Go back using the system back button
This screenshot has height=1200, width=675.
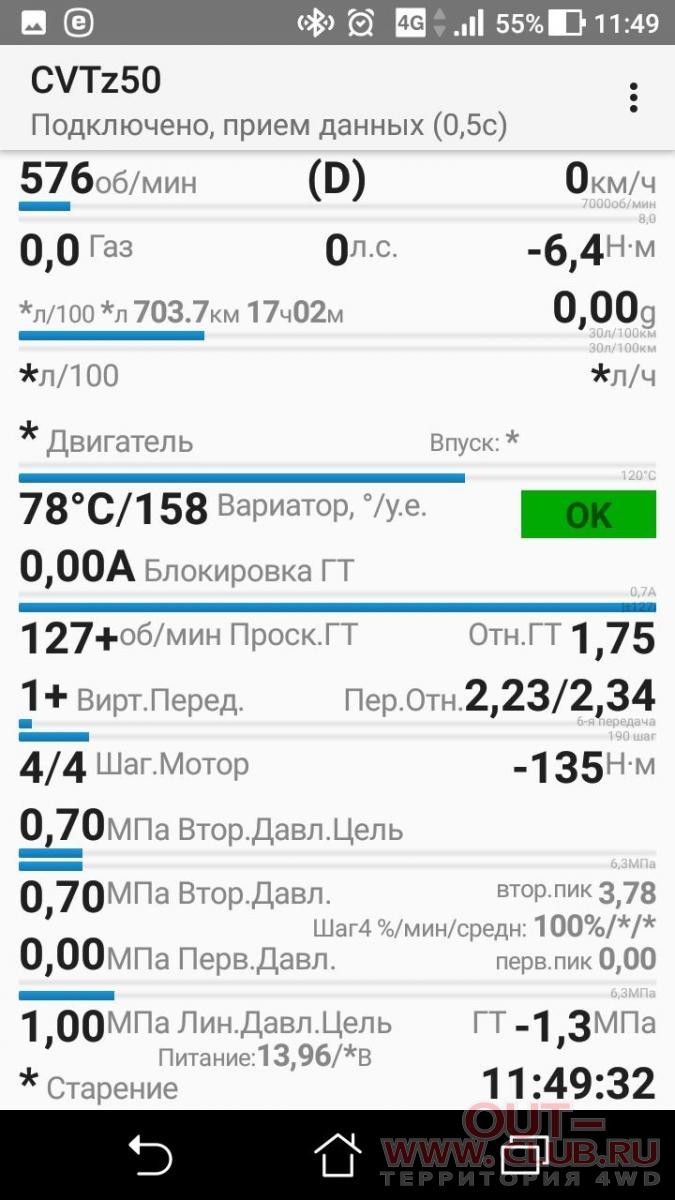(x=150, y=1156)
